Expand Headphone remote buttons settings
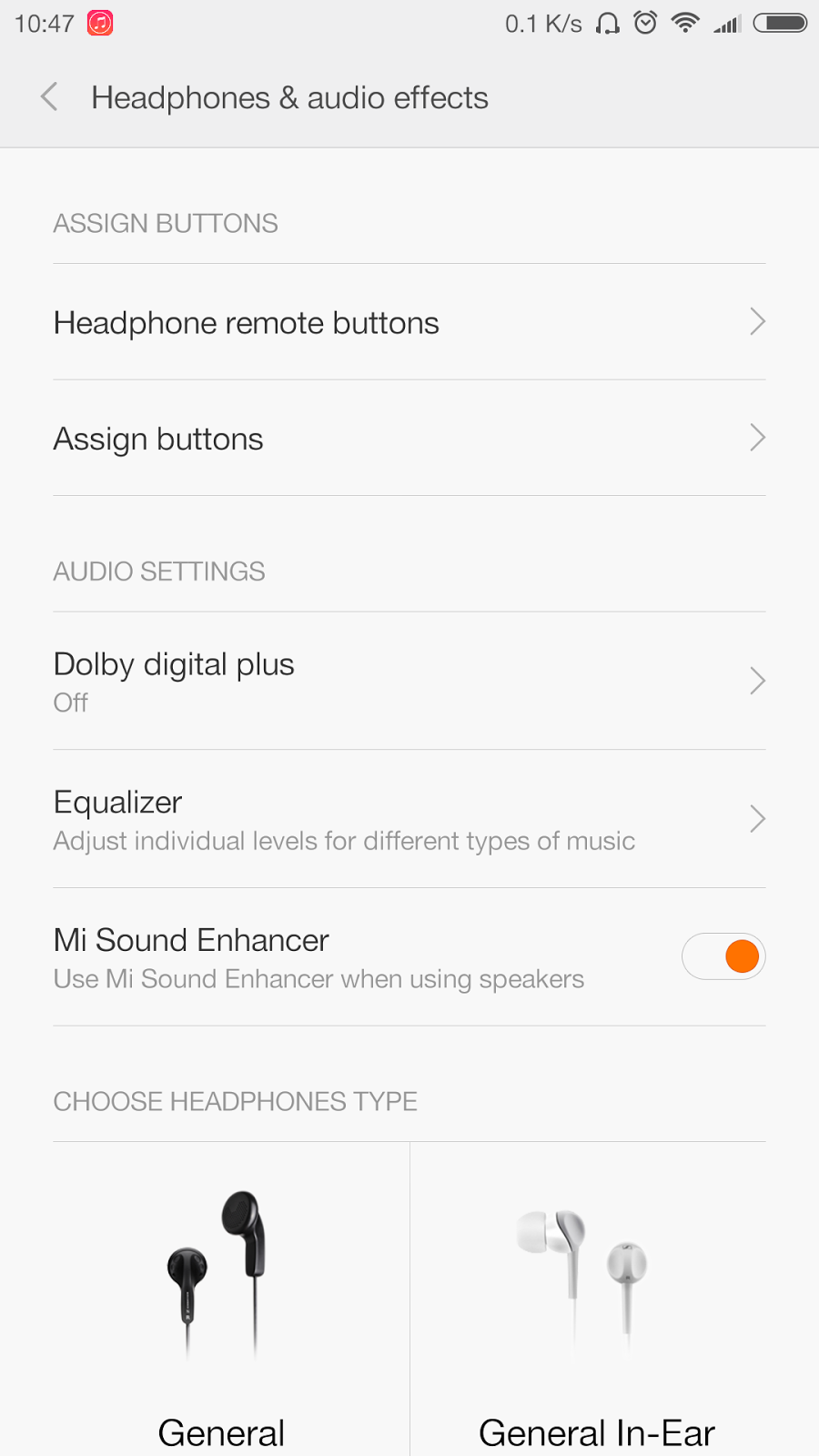819x1456 pixels. [758, 321]
